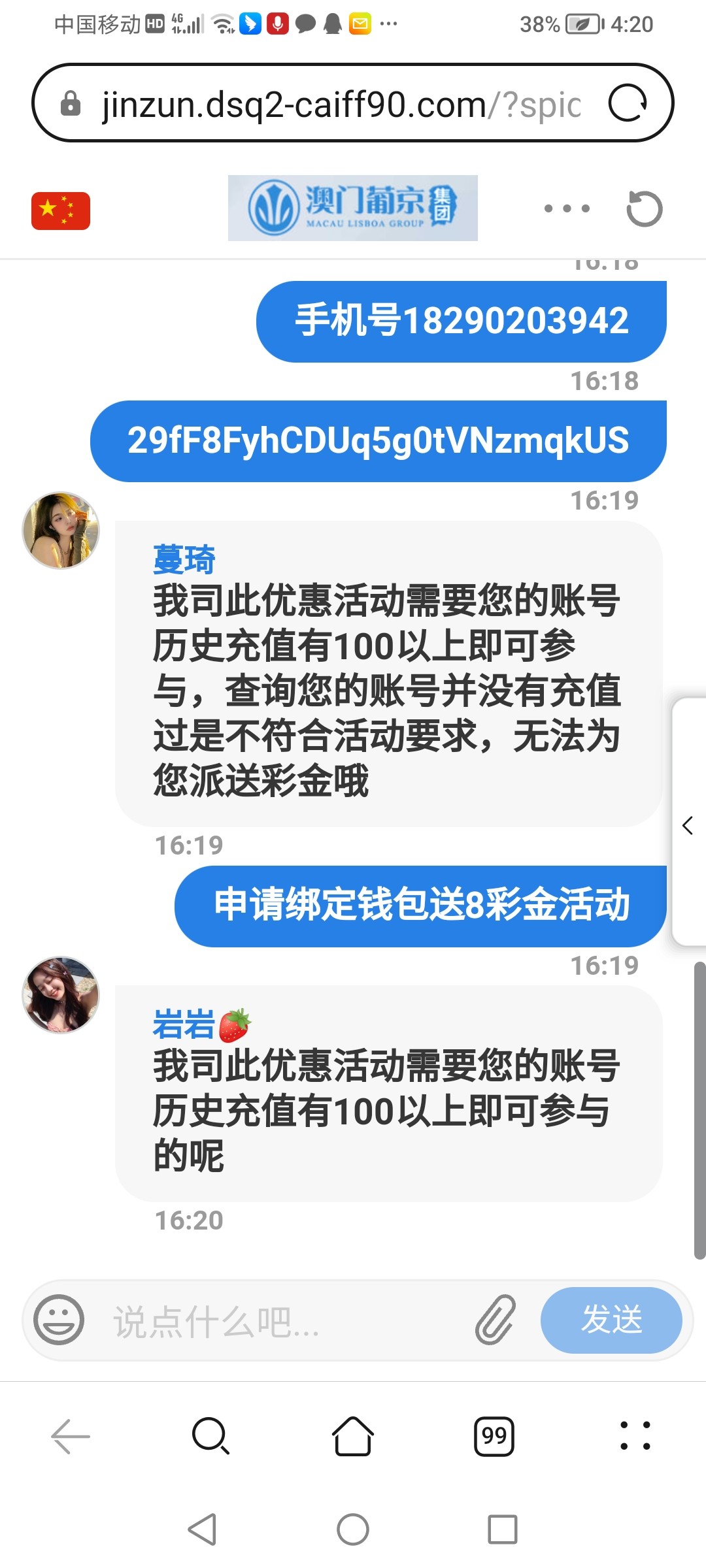Viewport: 706px width, 1568px height.
Task: Tap the browser URL address bar
Action: point(340,105)
